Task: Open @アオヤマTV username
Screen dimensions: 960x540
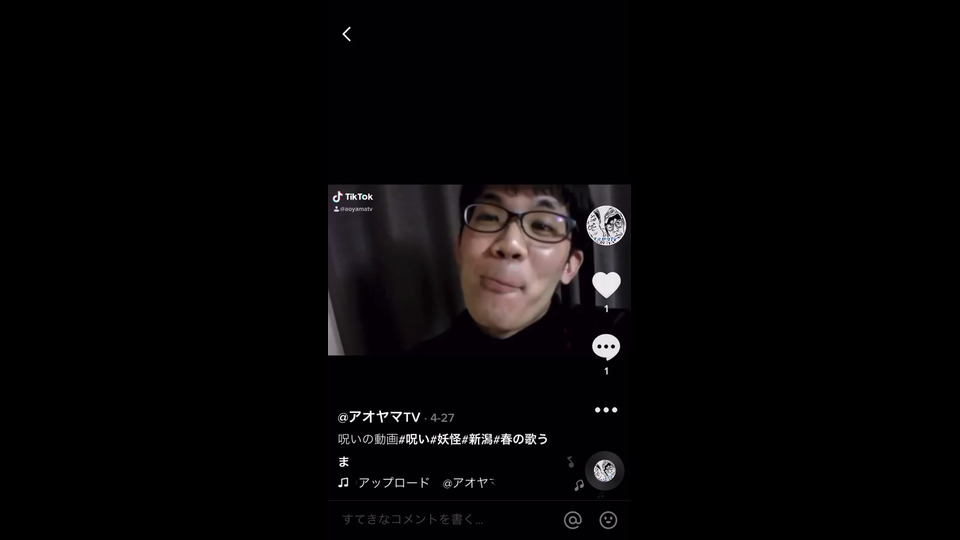Action: pos(379,417)
